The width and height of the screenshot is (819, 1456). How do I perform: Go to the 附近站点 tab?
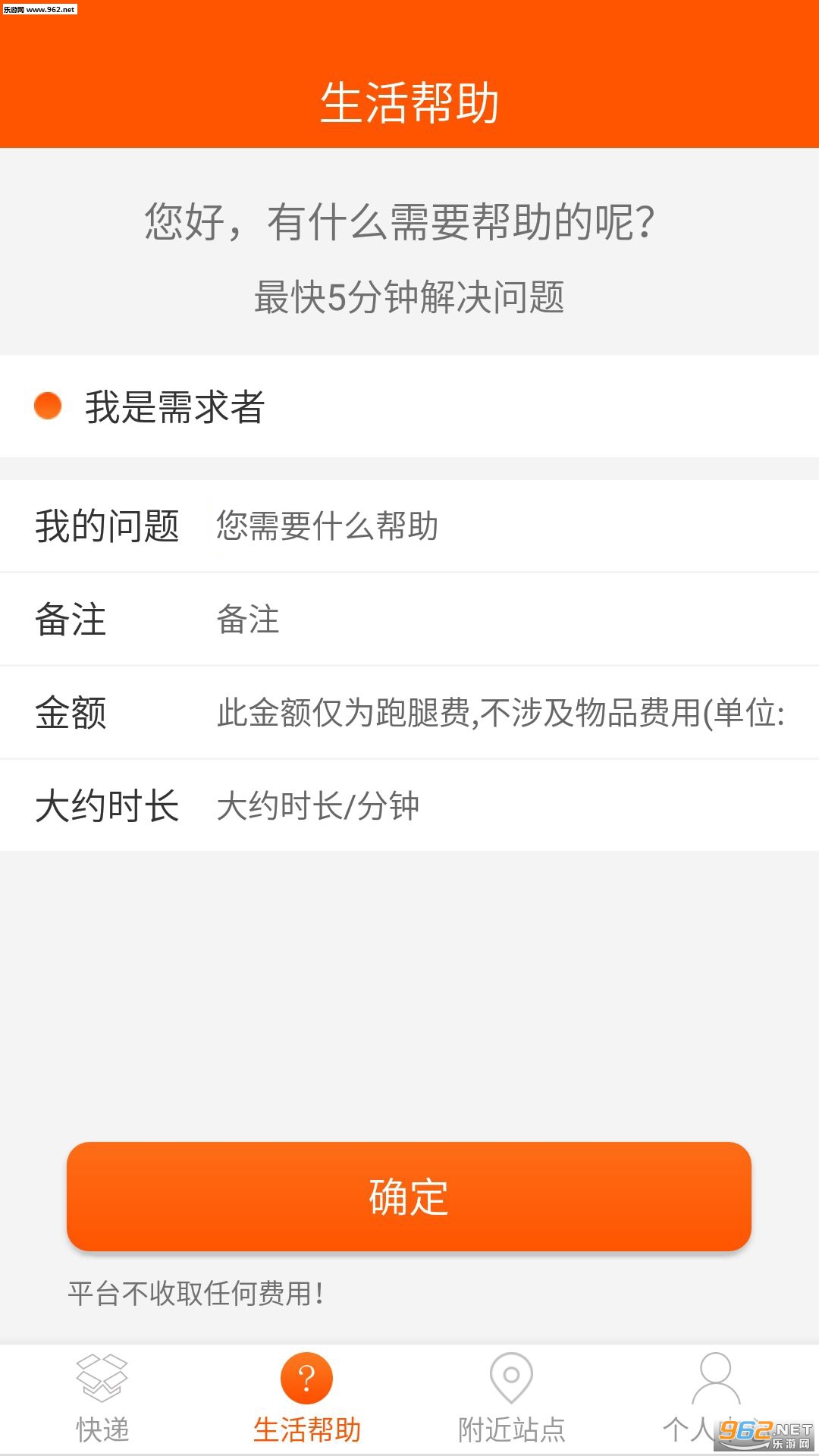[512, 1400]
